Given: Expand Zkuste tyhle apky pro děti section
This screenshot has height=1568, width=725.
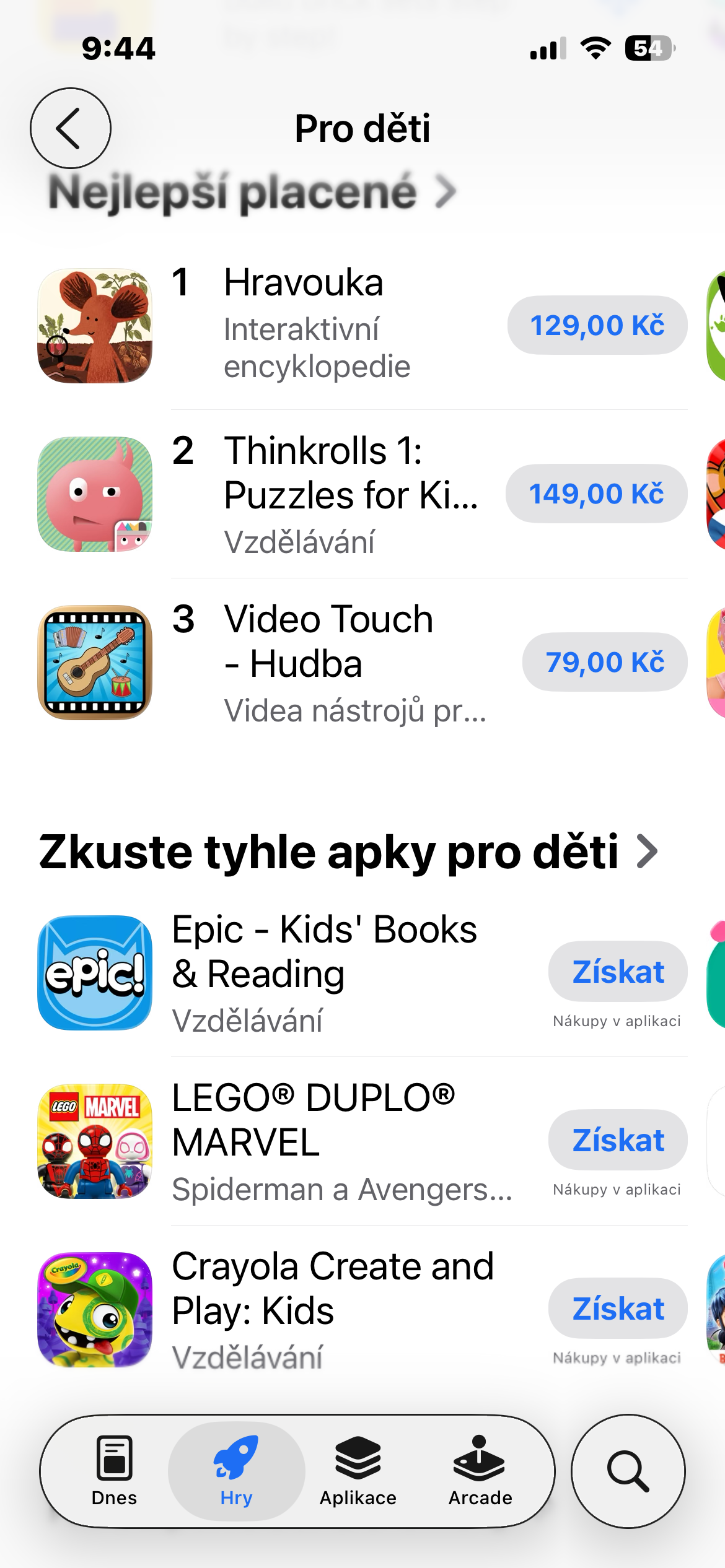Looking at the screenshot, I should [347, 852].
